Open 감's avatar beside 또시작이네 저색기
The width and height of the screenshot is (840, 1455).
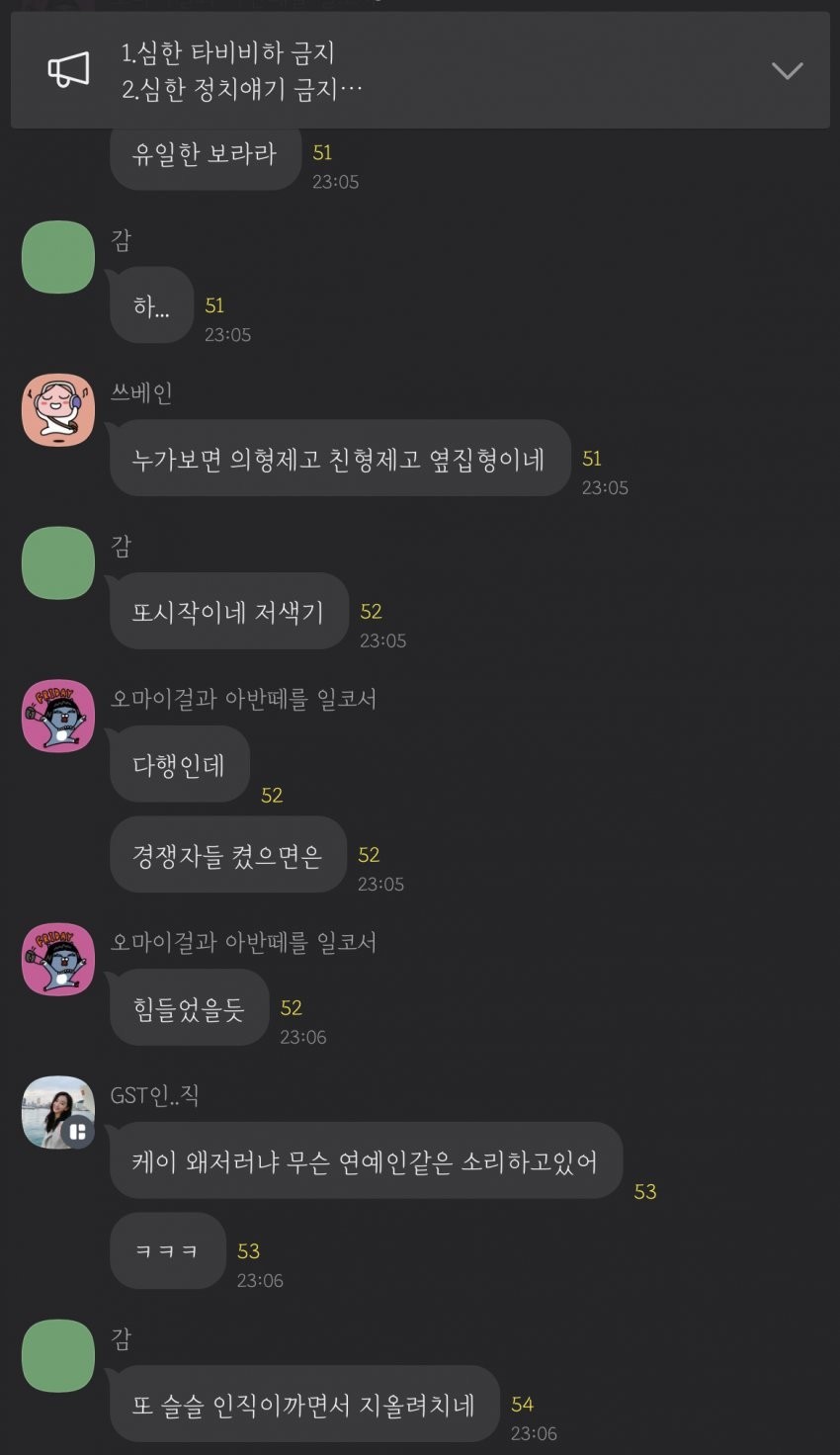click(58, 563)
